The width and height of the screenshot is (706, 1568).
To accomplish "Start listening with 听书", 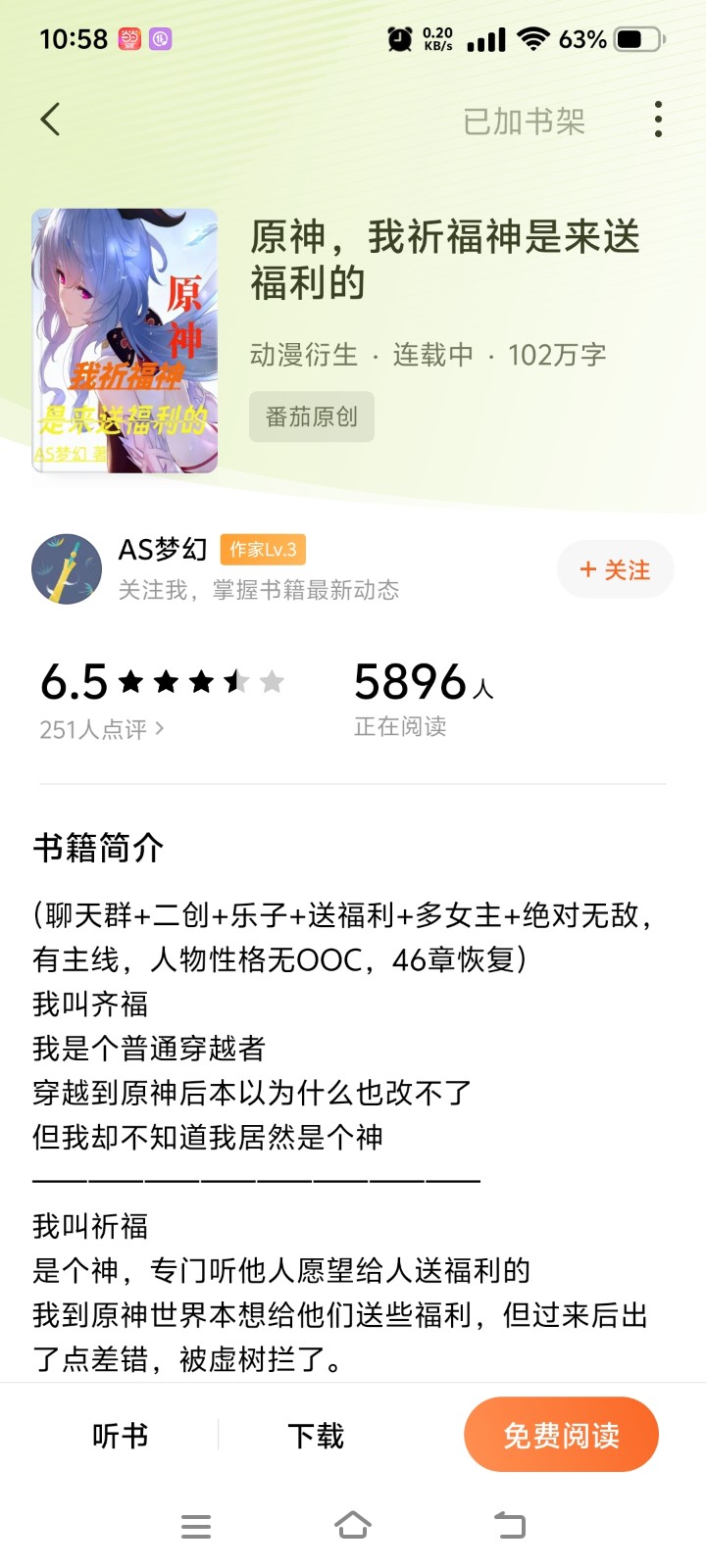I will 120,1436.
